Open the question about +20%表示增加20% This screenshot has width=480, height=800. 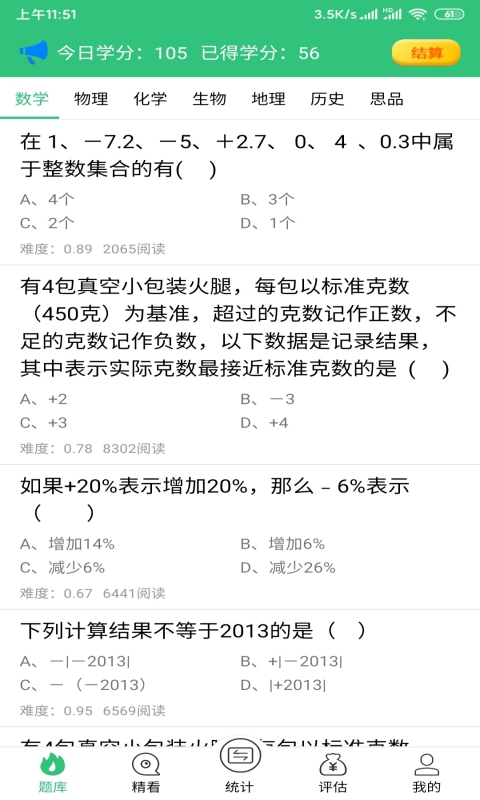coord(240,537)
